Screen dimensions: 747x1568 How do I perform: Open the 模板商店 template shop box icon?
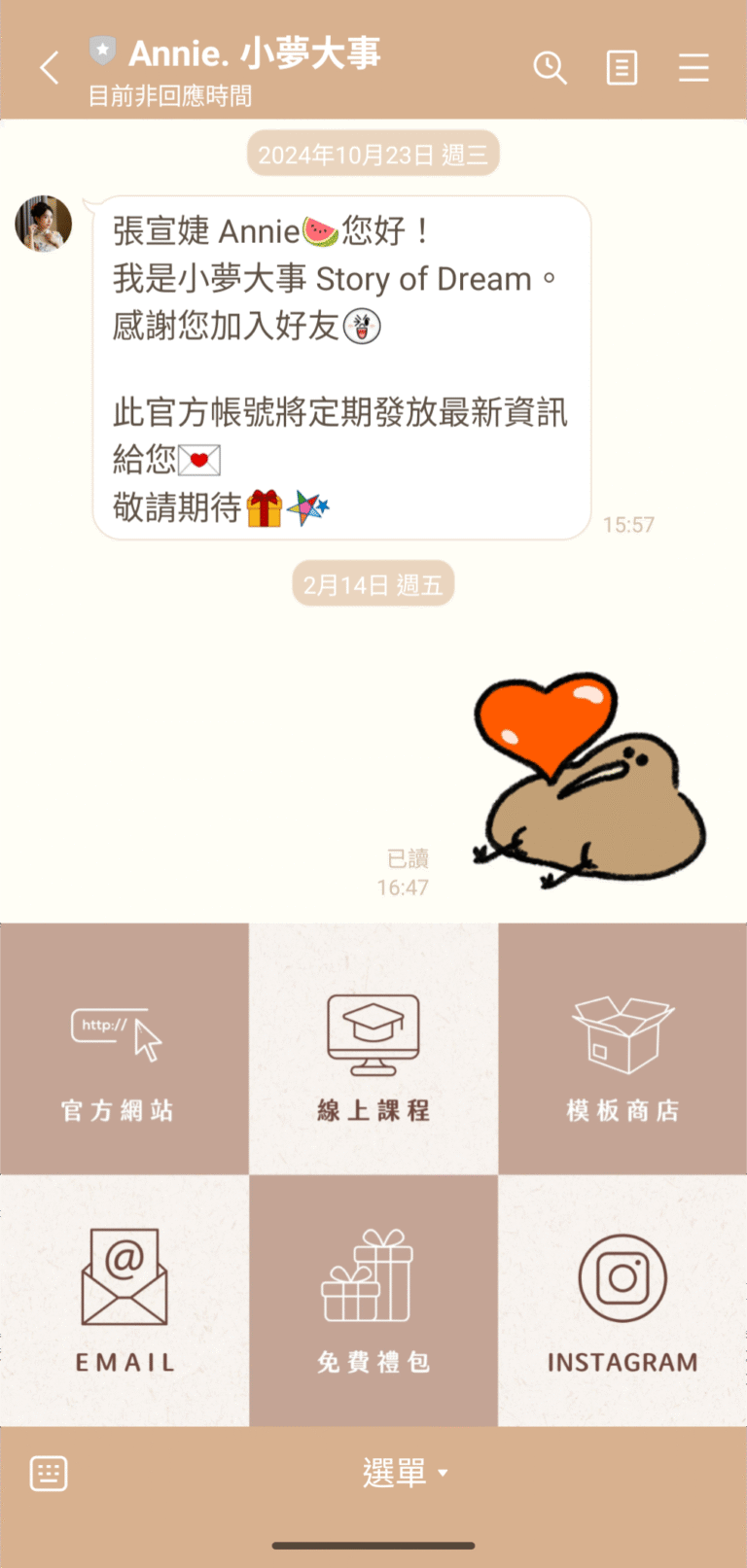click(622, 1045)
